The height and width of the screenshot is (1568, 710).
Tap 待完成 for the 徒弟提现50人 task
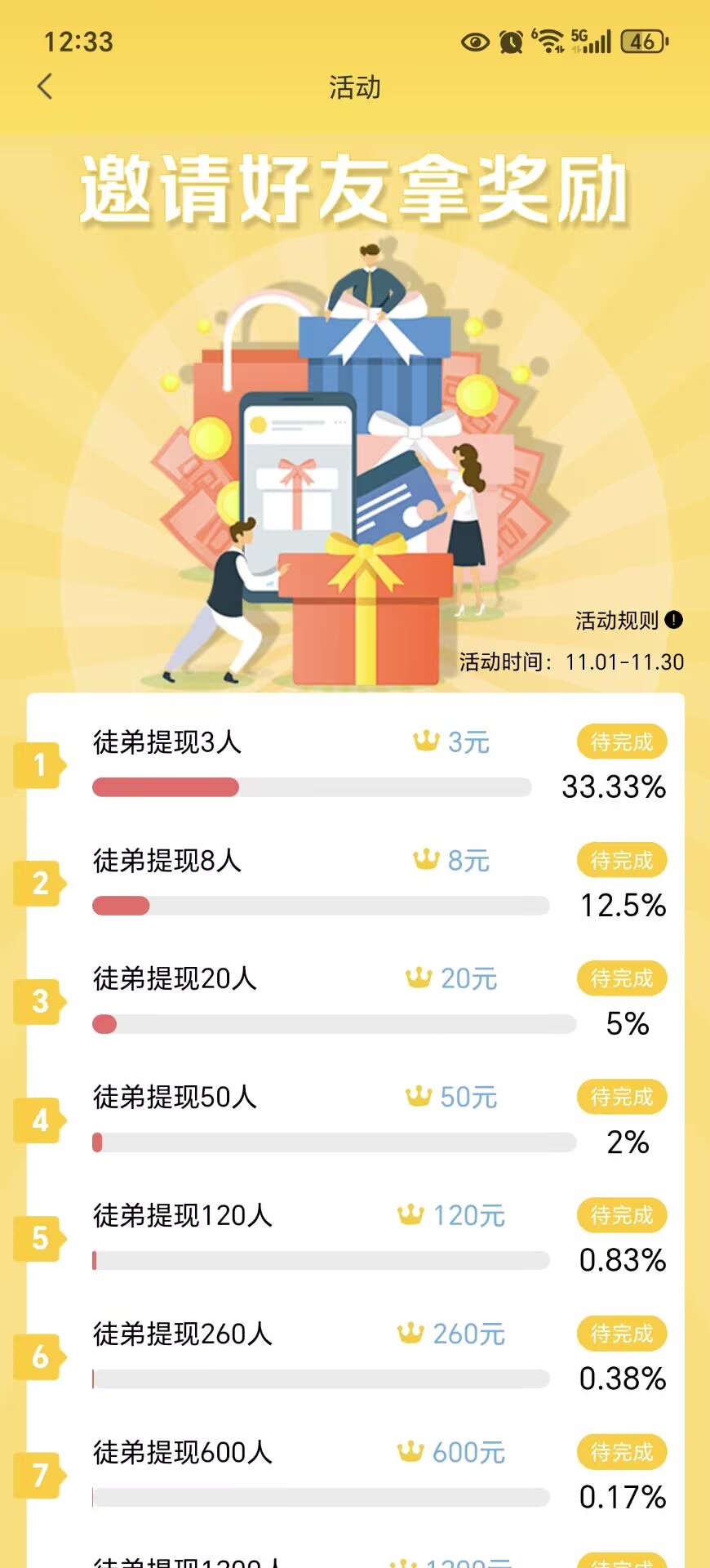point(622,1097)
